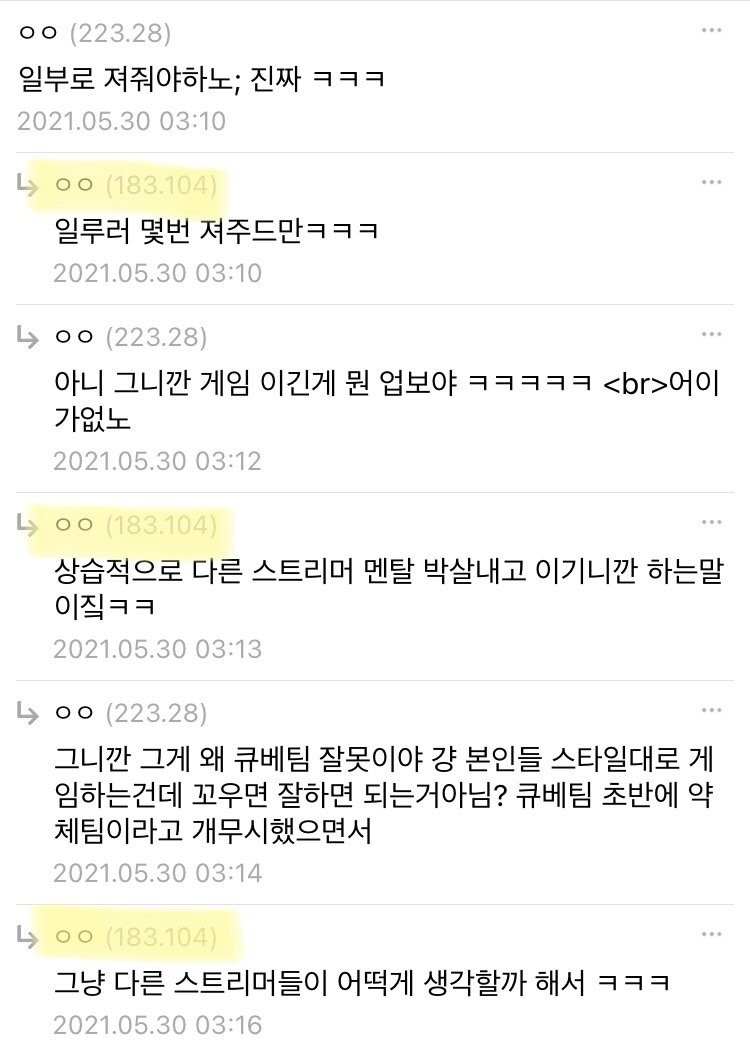Open the options menu for the '일부로 져줘야하노' comment
Screen dimensions: 750x1051
(x=711, y=32)
